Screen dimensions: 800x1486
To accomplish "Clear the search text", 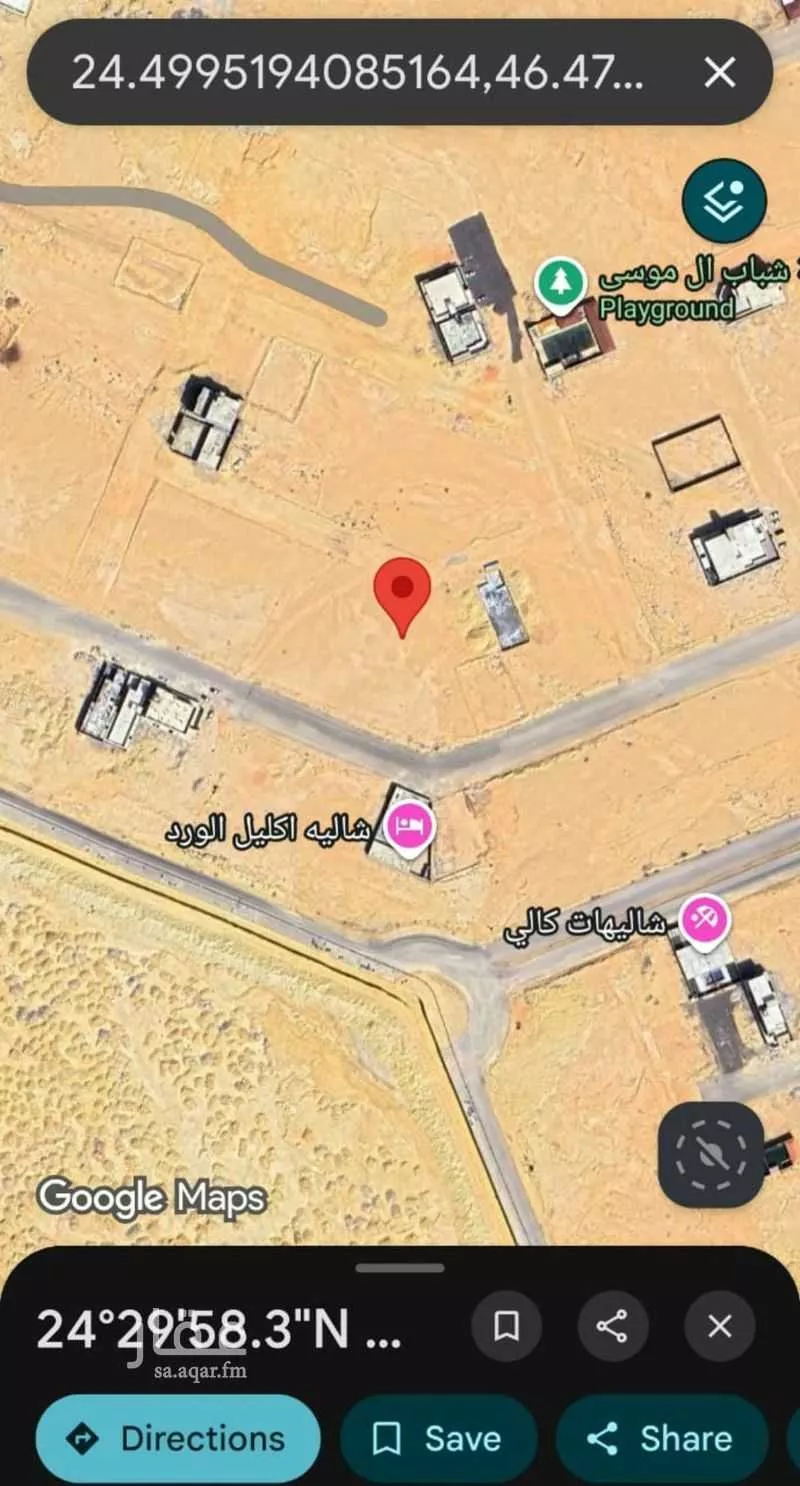I will pyautogui.click(x=720, y=73).
